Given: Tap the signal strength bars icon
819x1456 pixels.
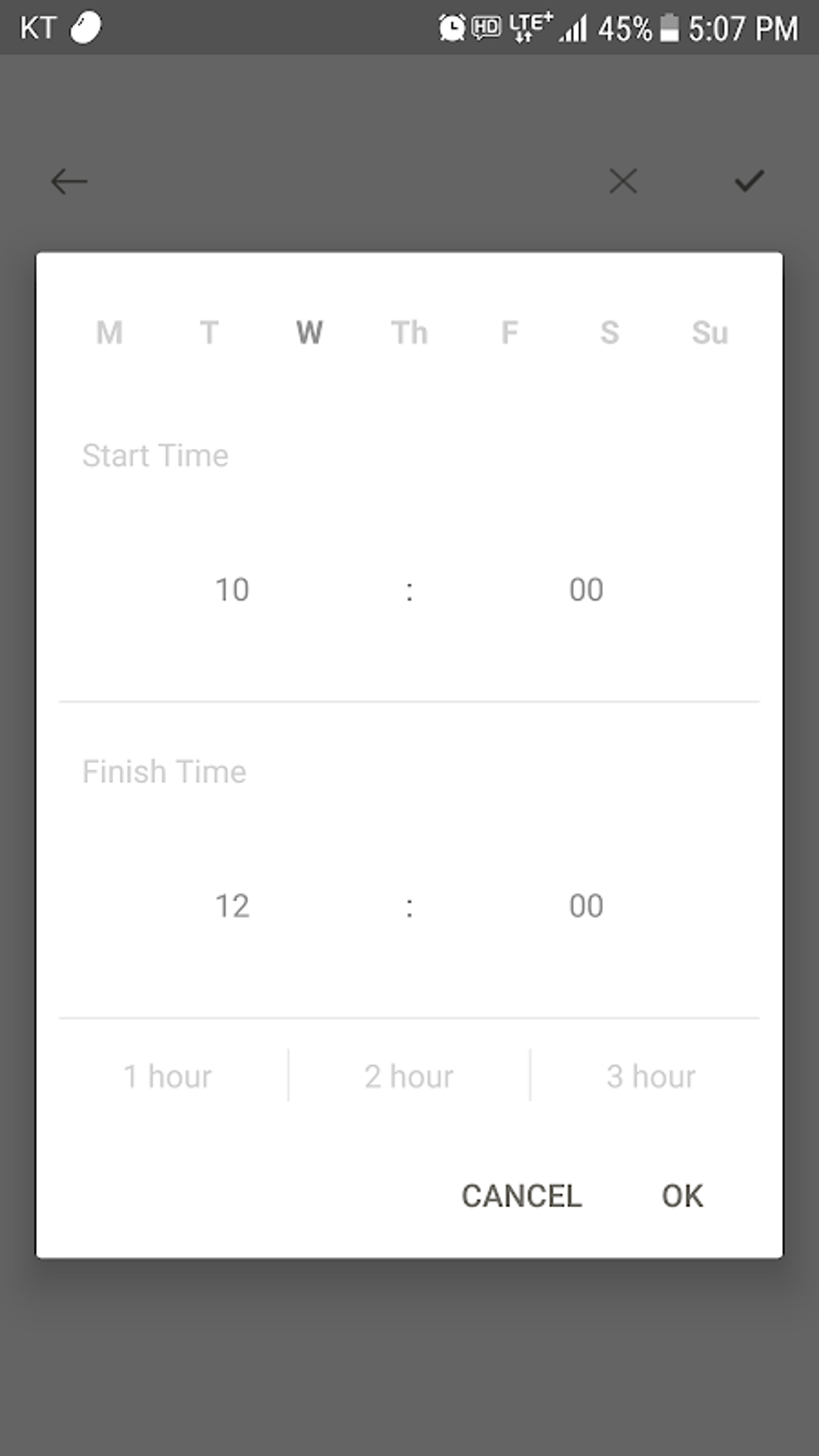Looking at the screenshot, I should tap(573, 31).
